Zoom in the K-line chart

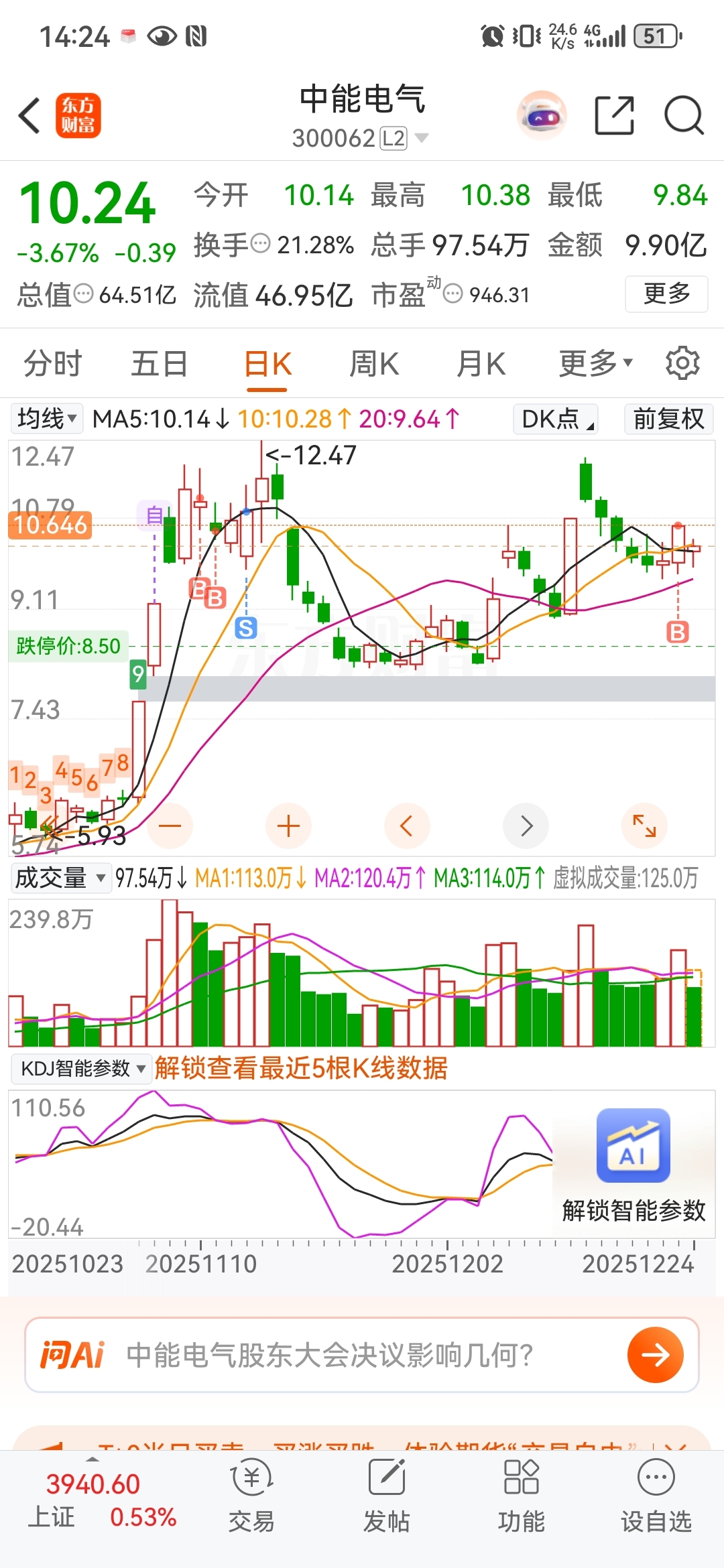(288, 826)
